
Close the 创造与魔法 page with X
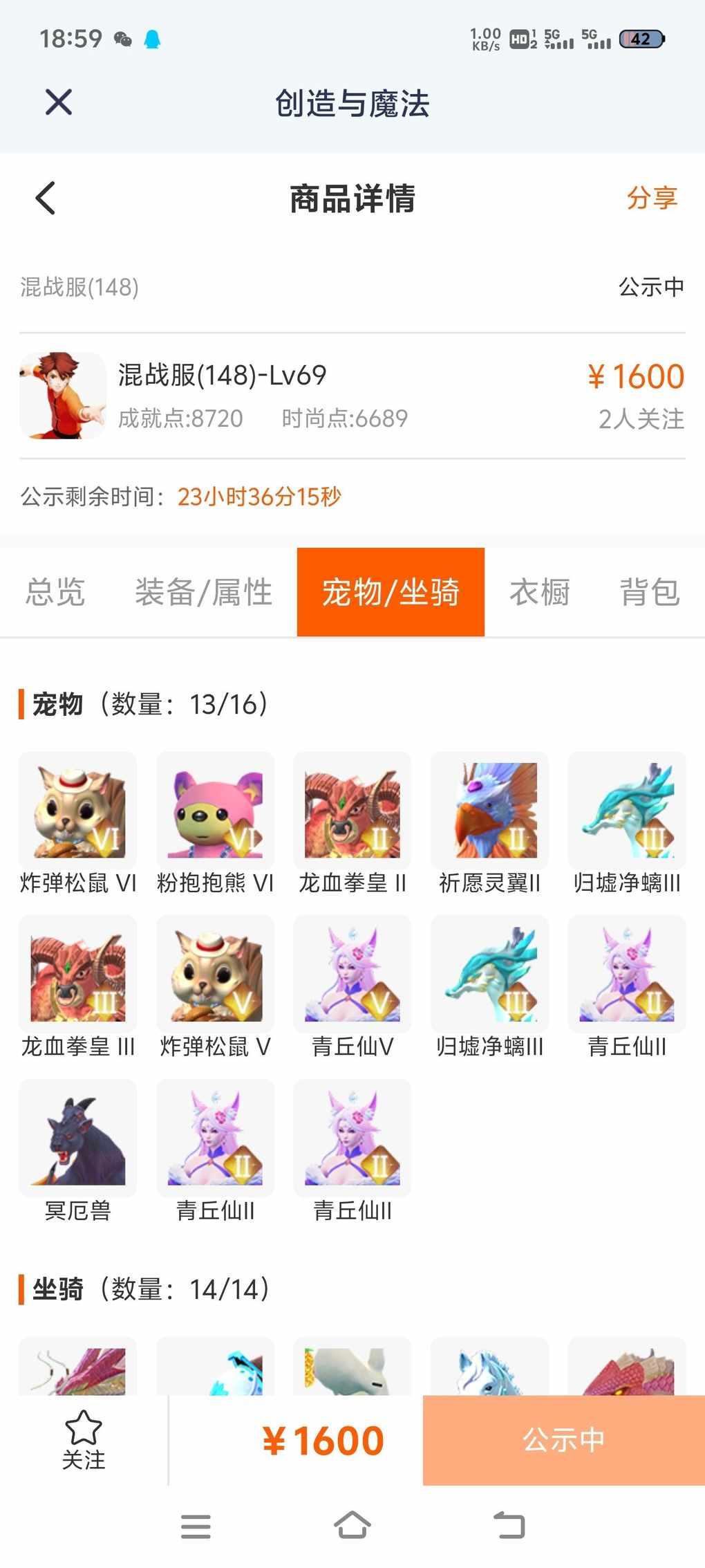click(59, 102)
